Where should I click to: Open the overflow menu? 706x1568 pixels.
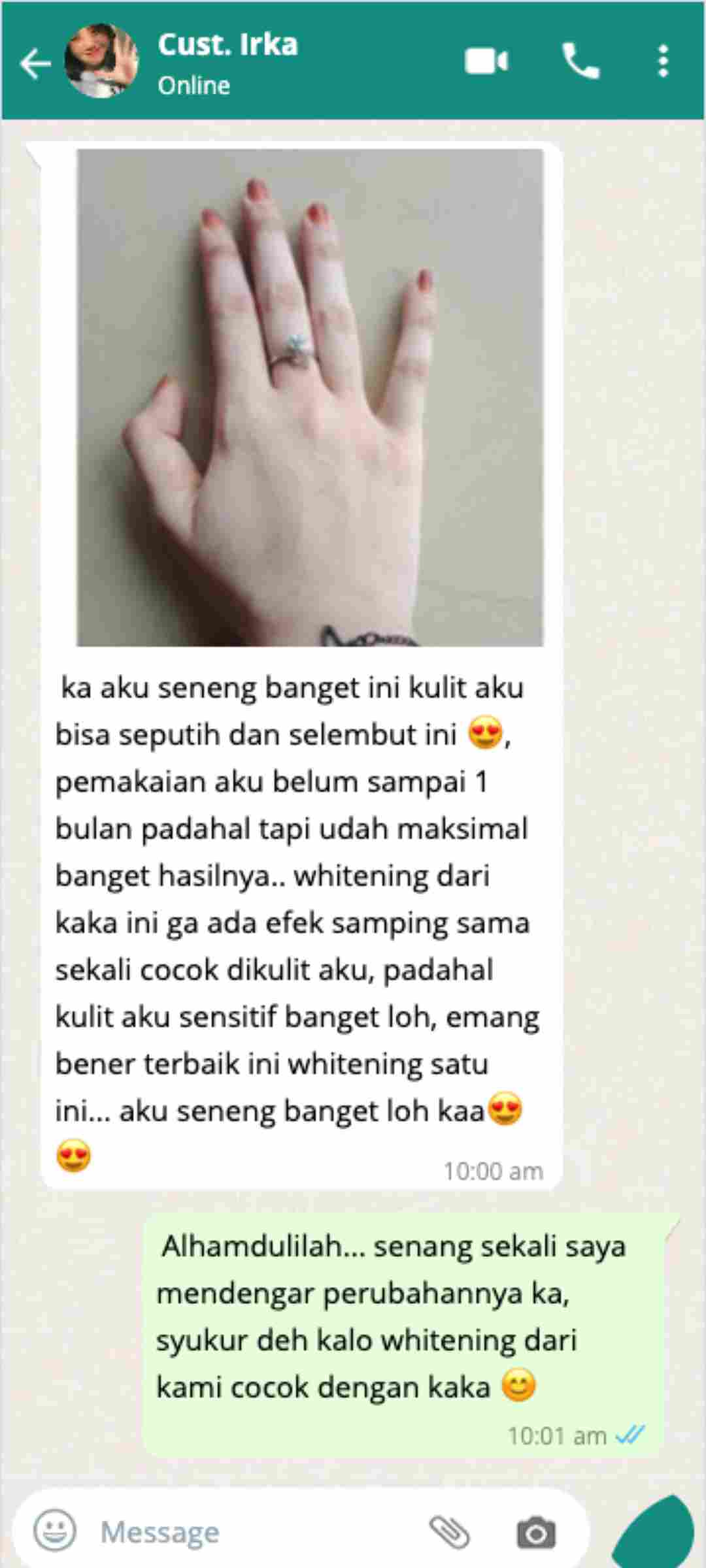click(x=663, y=61)
